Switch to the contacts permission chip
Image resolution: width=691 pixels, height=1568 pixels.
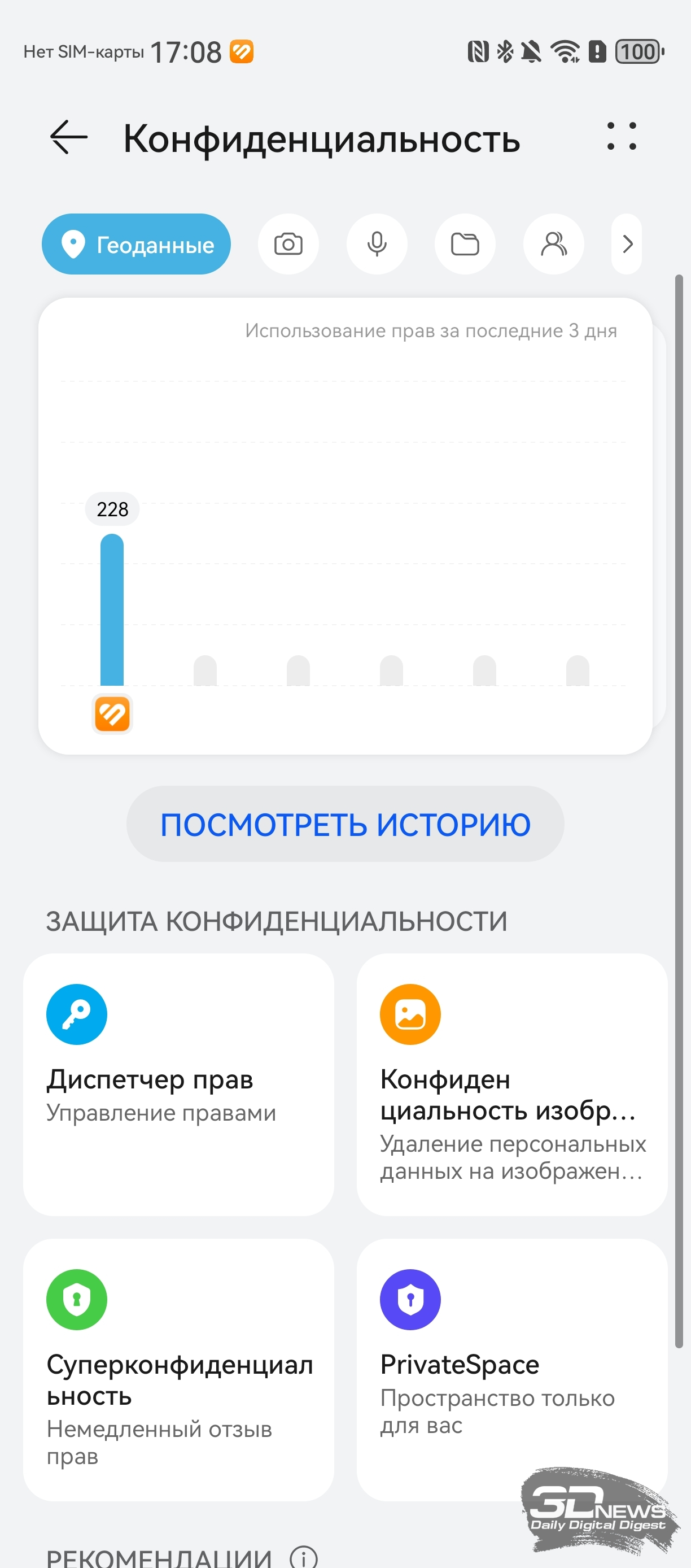553,244
